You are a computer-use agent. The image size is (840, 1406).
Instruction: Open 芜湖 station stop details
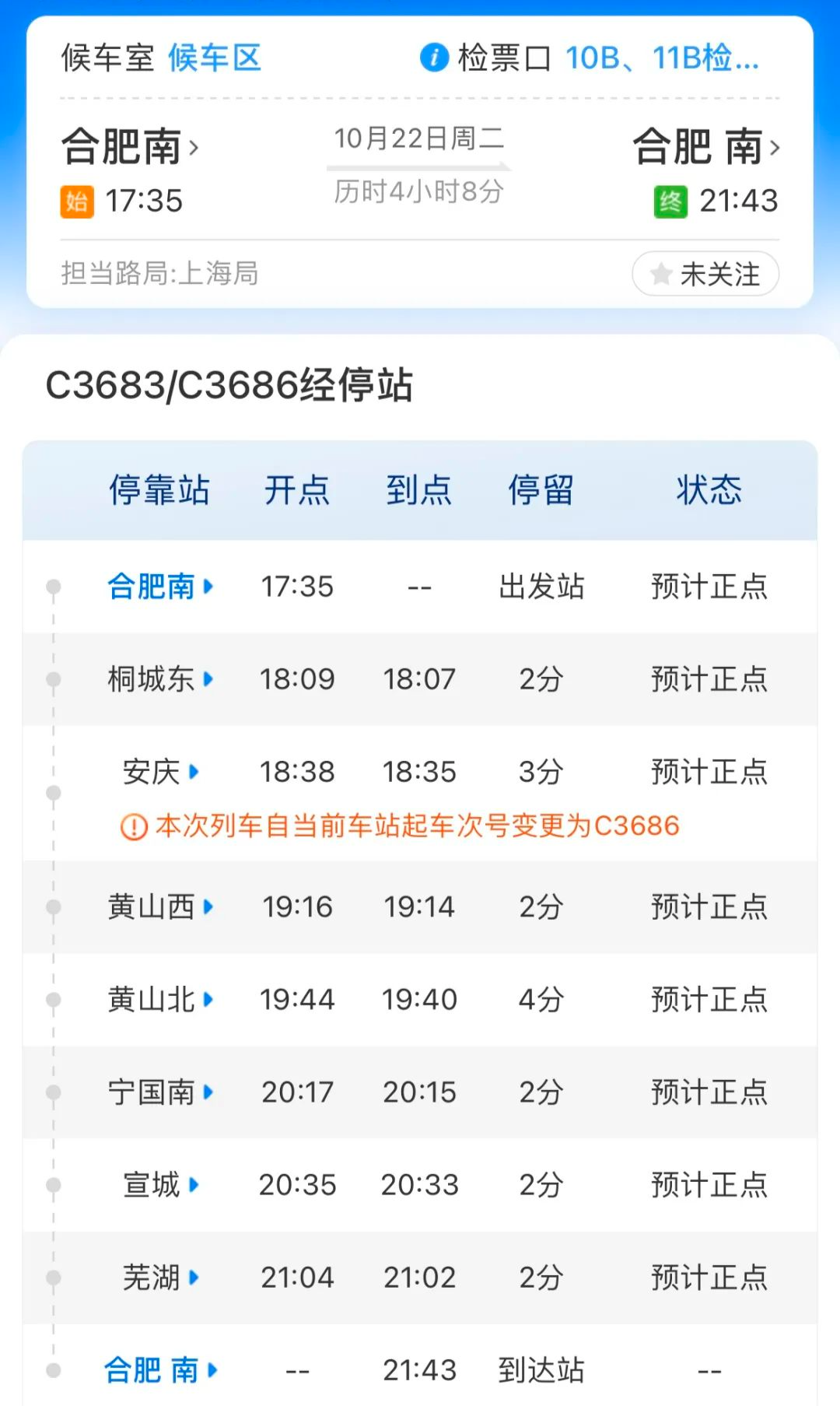[x=160, y=1278]
